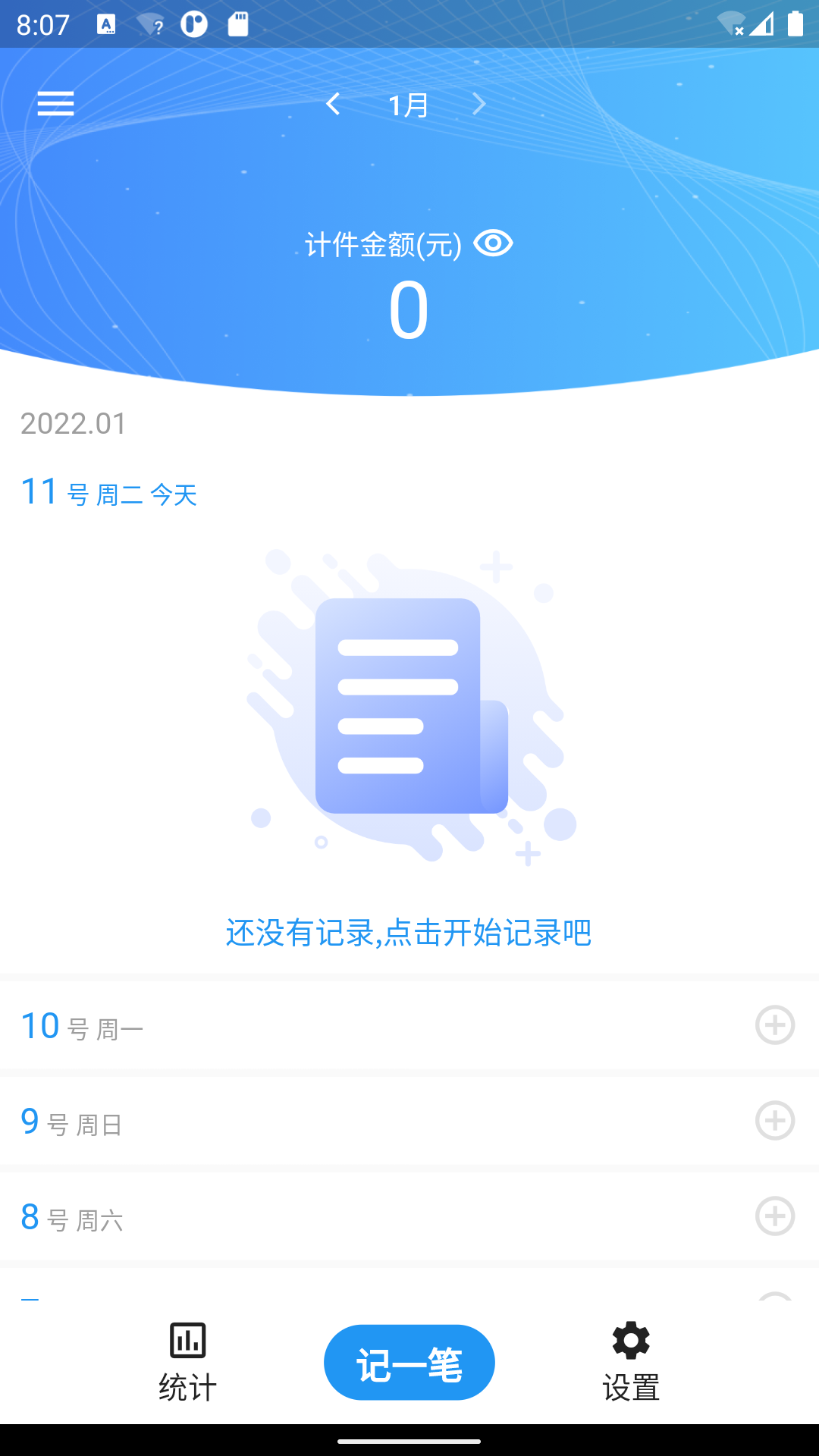
Task: Toggle amount visibility with the eye icon
Action: (493, 243)
